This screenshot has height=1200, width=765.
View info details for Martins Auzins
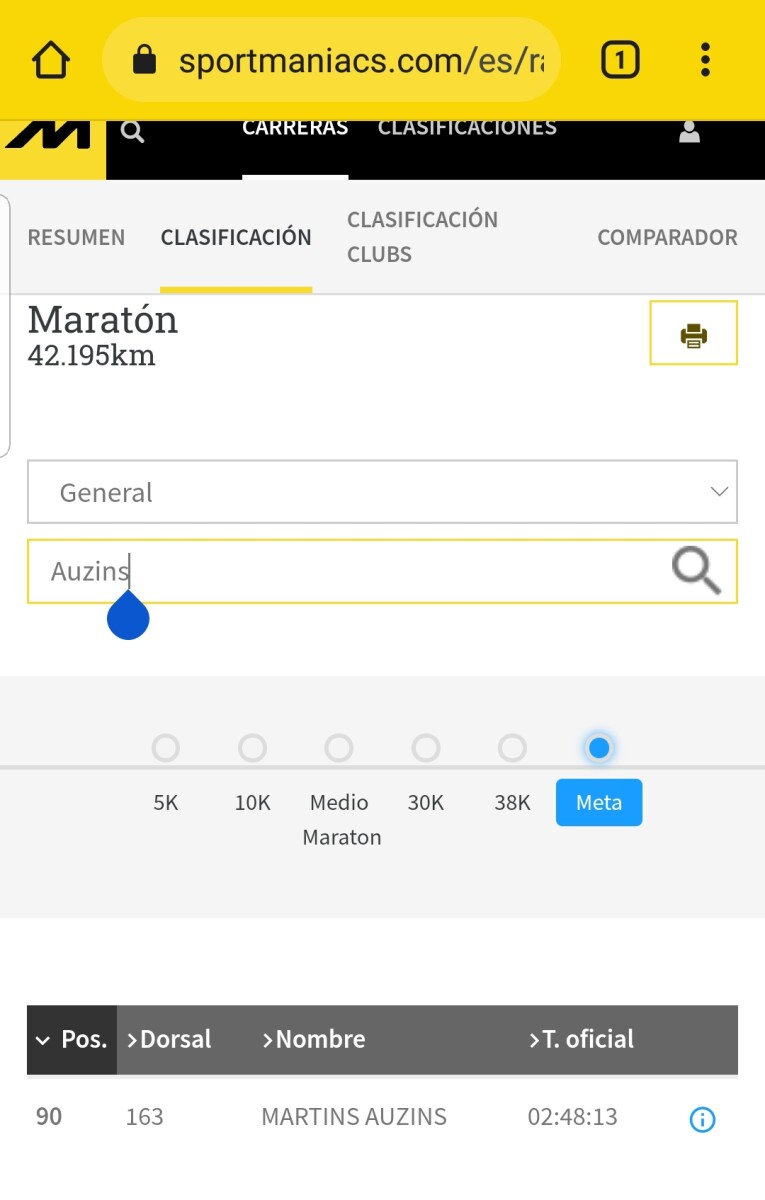[x=703, y=1120]
